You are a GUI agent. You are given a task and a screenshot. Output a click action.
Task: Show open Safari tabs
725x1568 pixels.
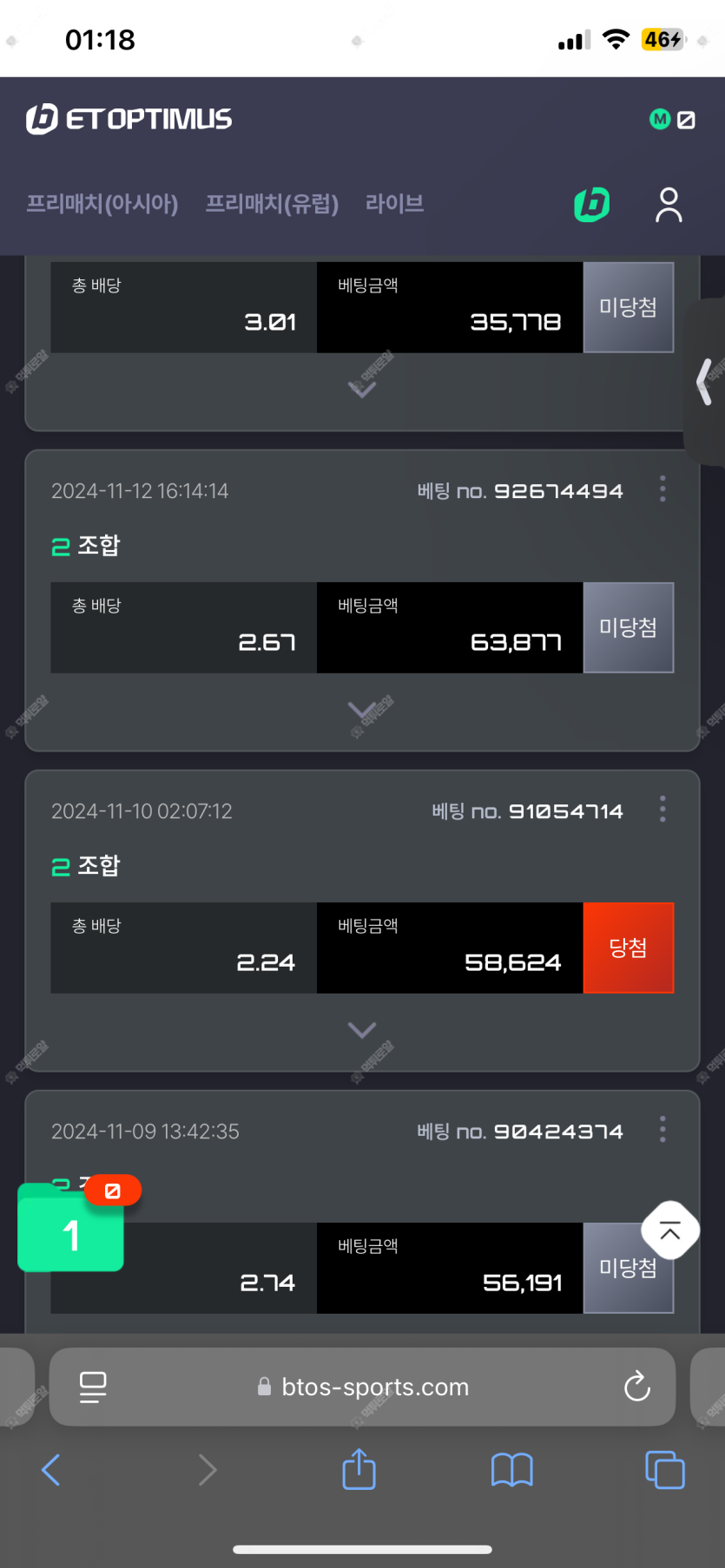(665, 1470)
